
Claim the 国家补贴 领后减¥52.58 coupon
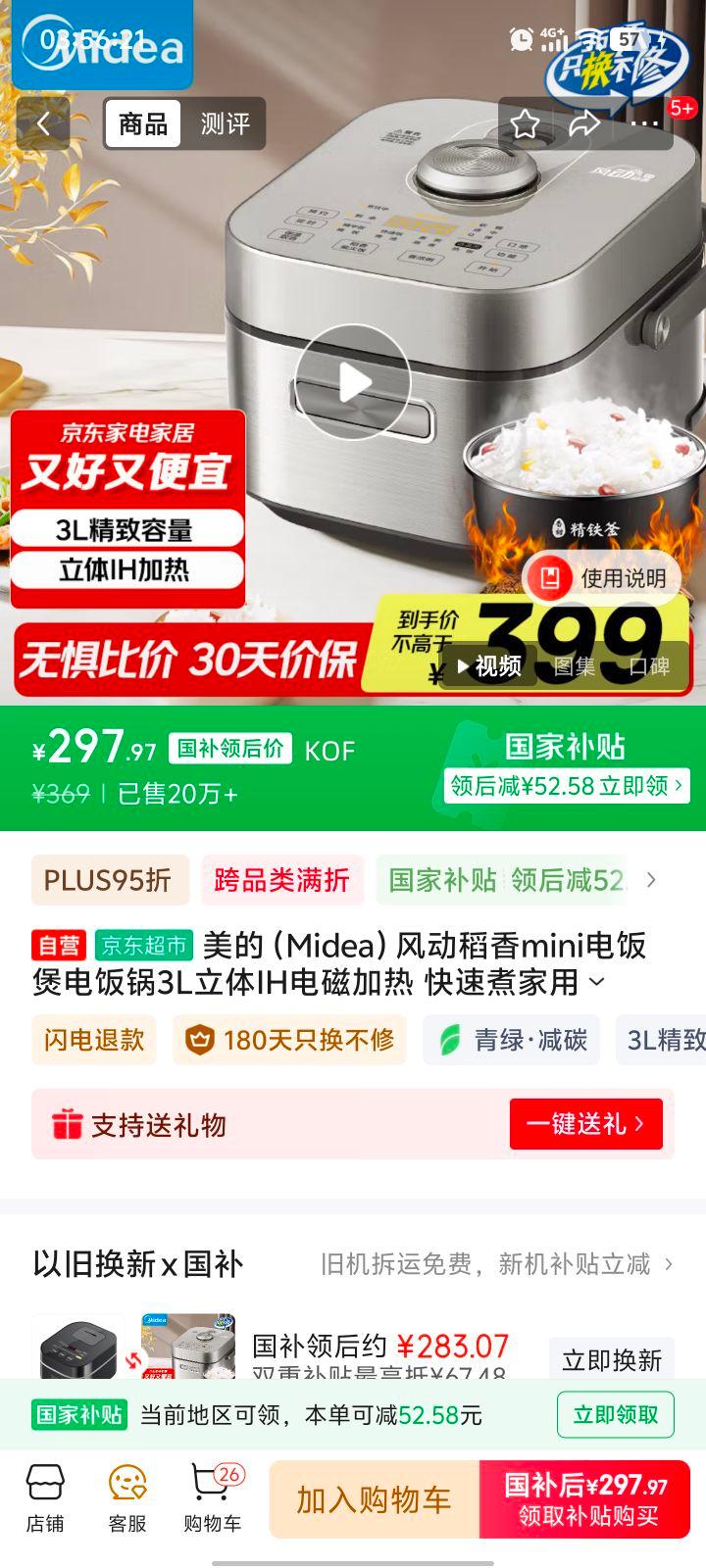click(x=566, y=785)
